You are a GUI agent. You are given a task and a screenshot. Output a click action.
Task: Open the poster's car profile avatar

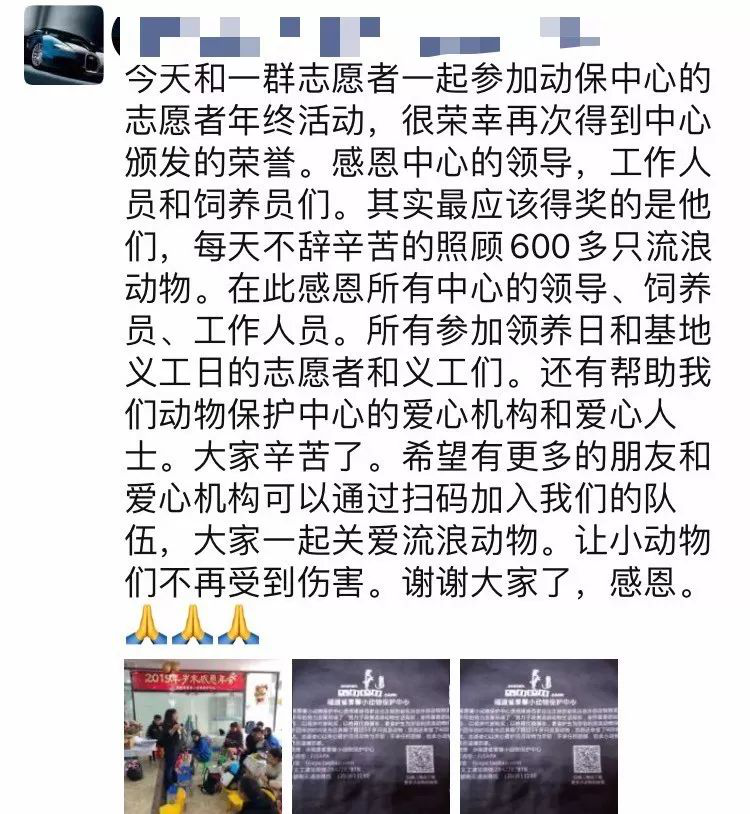pyautogui.click(x=63, y=45)
